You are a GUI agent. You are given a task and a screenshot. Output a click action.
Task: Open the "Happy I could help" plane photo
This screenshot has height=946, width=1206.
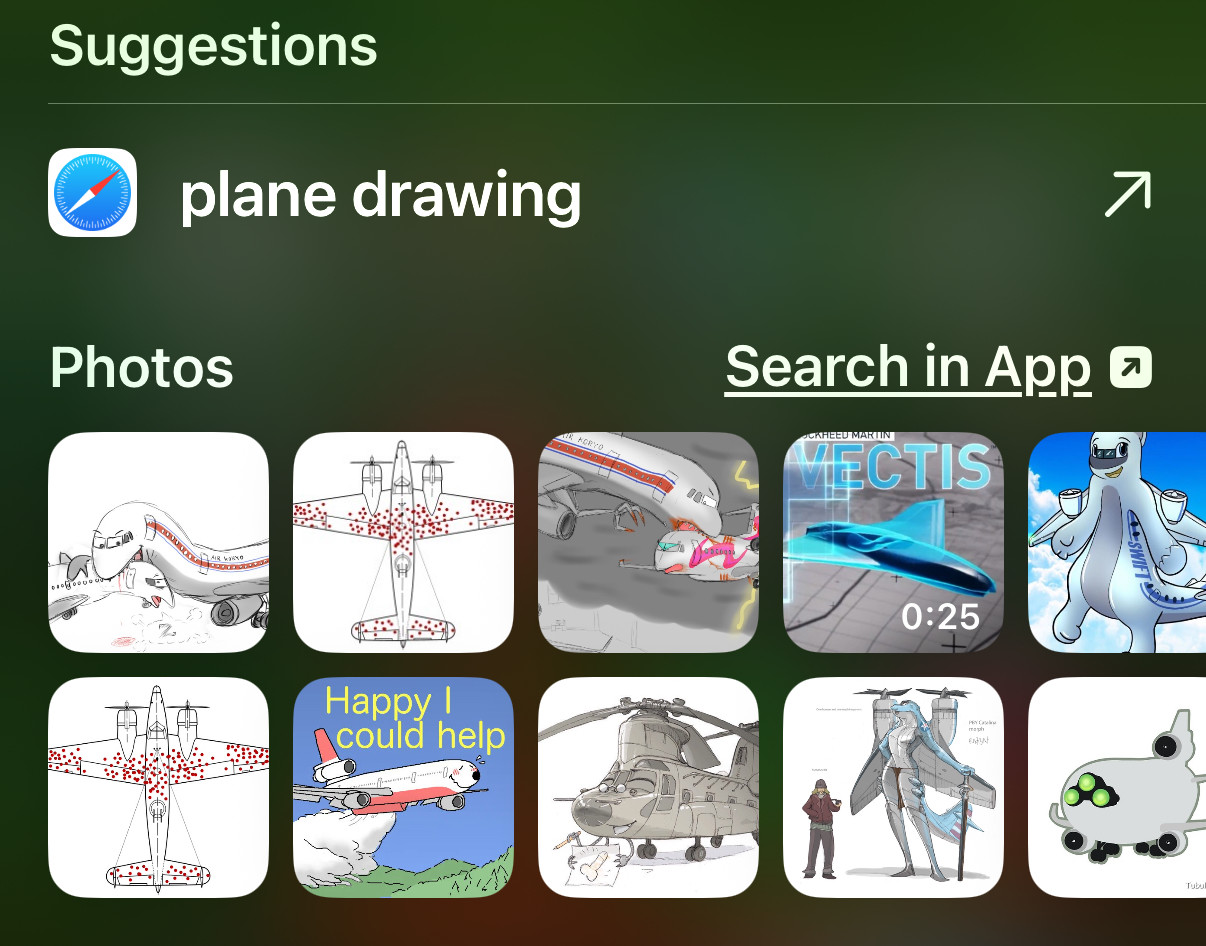pyautogui.click(x=403, y=787)
